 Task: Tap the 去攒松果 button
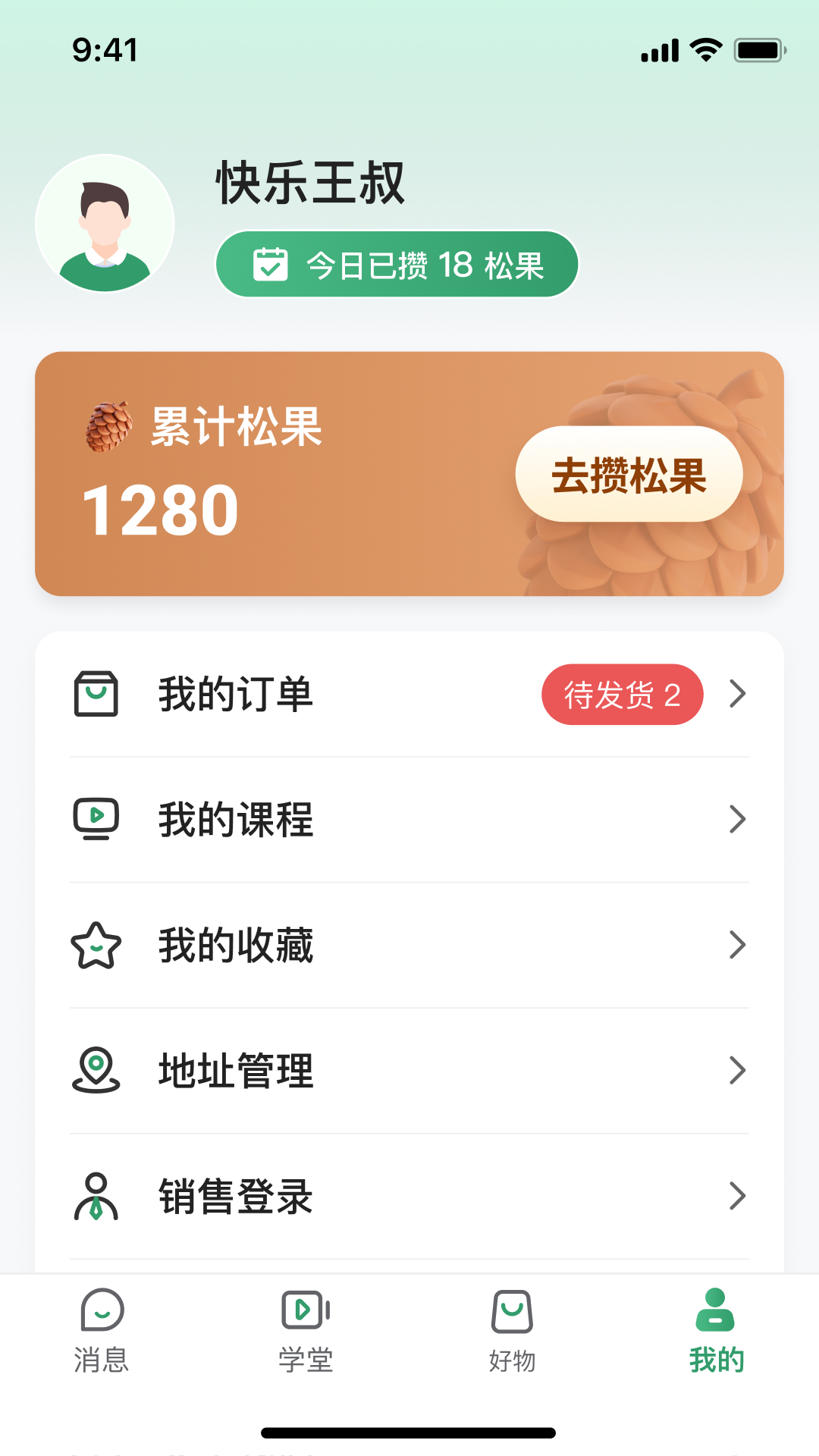(629, 475)
